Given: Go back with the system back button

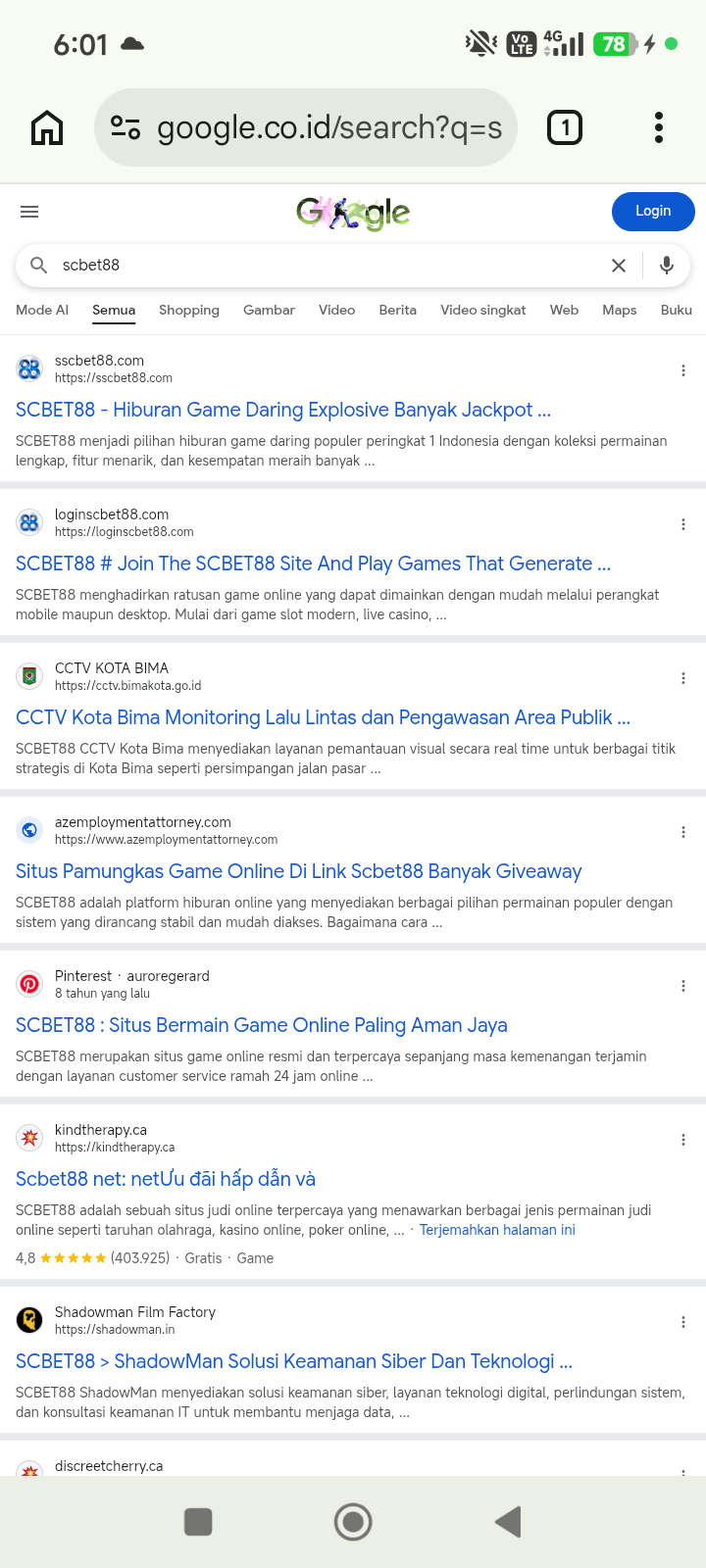Looking at the screenshot, I should (x=508, y=1522).
